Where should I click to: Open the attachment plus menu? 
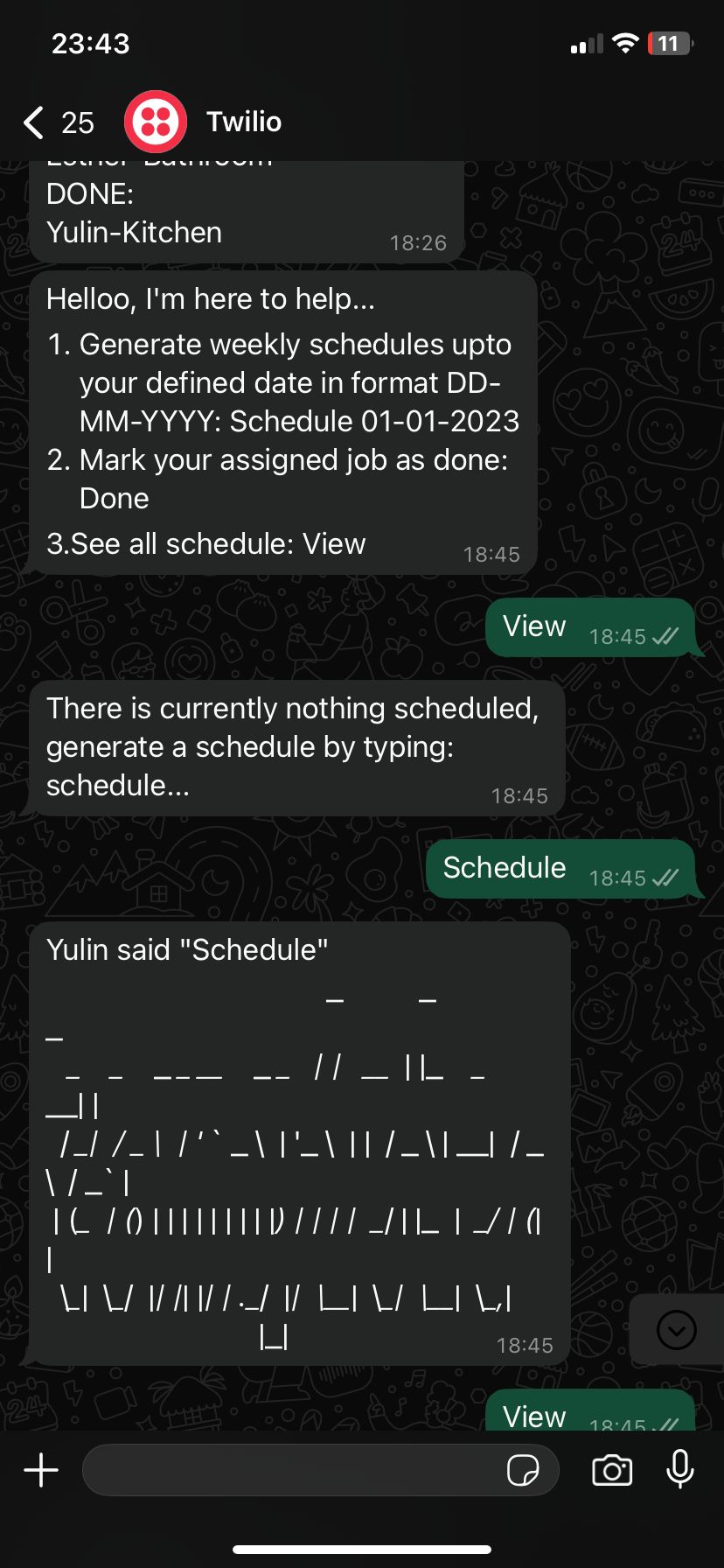tap(41, 1470)
